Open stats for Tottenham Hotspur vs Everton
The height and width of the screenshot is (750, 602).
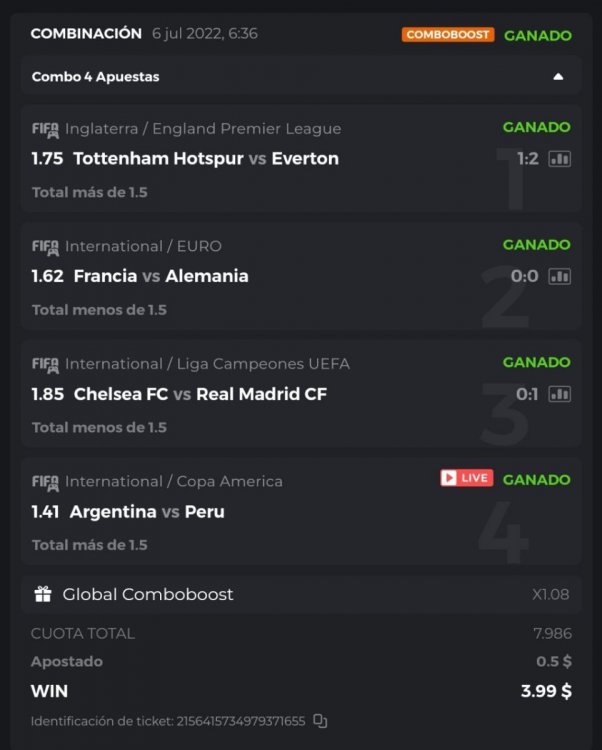click(x=559, y=159)
